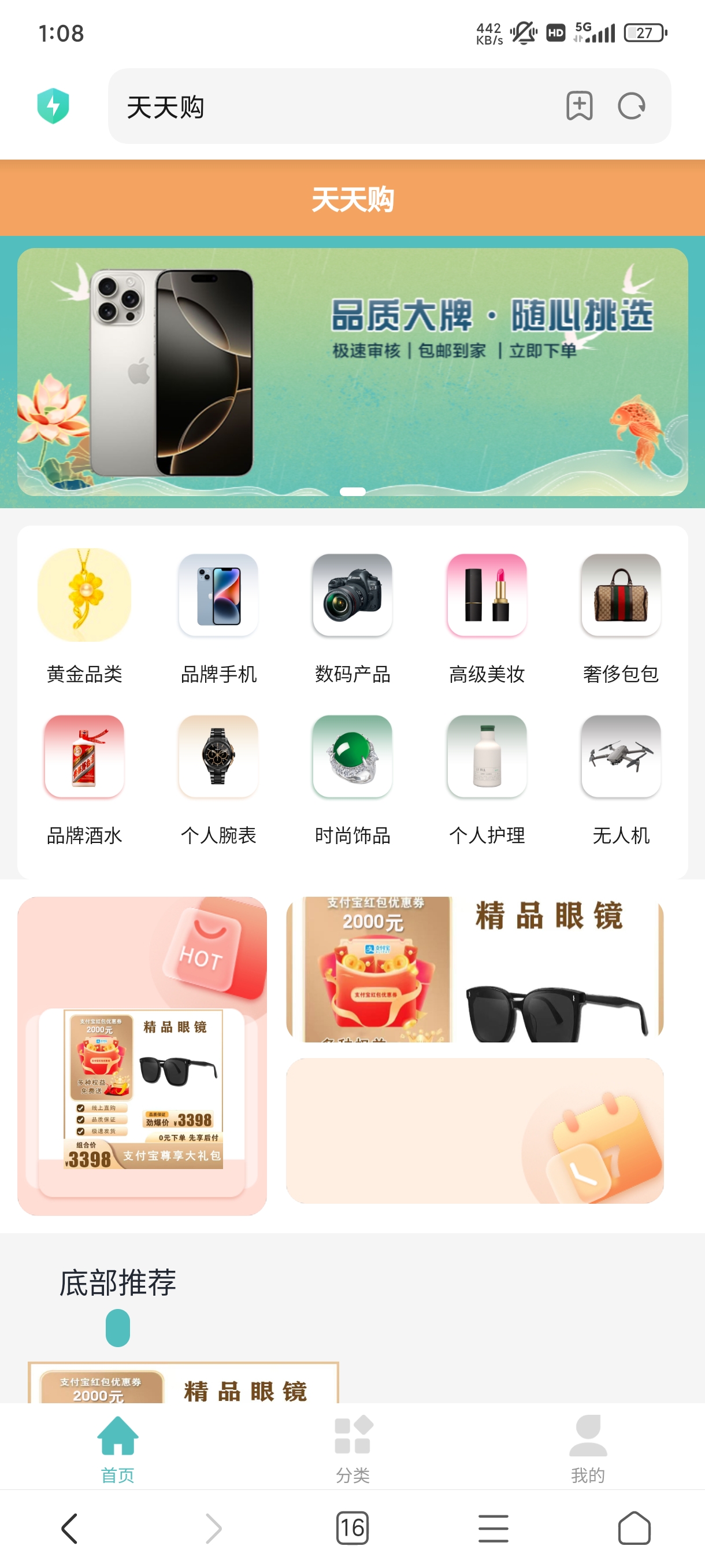Switch to the 分类 tab
705x1568 pixels.
[x=353, y=1449]
